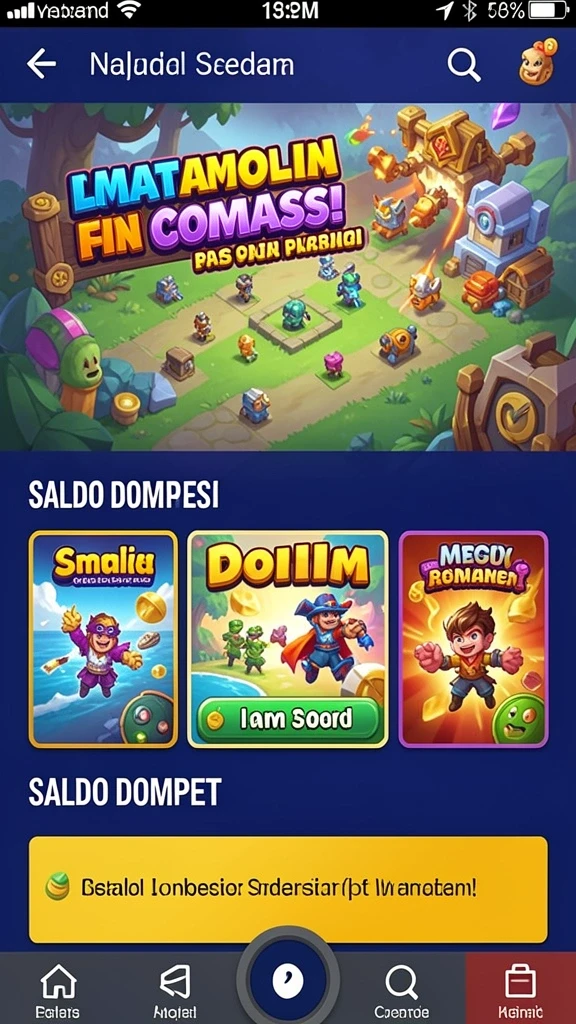576x1024 pixels.
Task: Open the large promotional game banner
Action: point(288,277)
